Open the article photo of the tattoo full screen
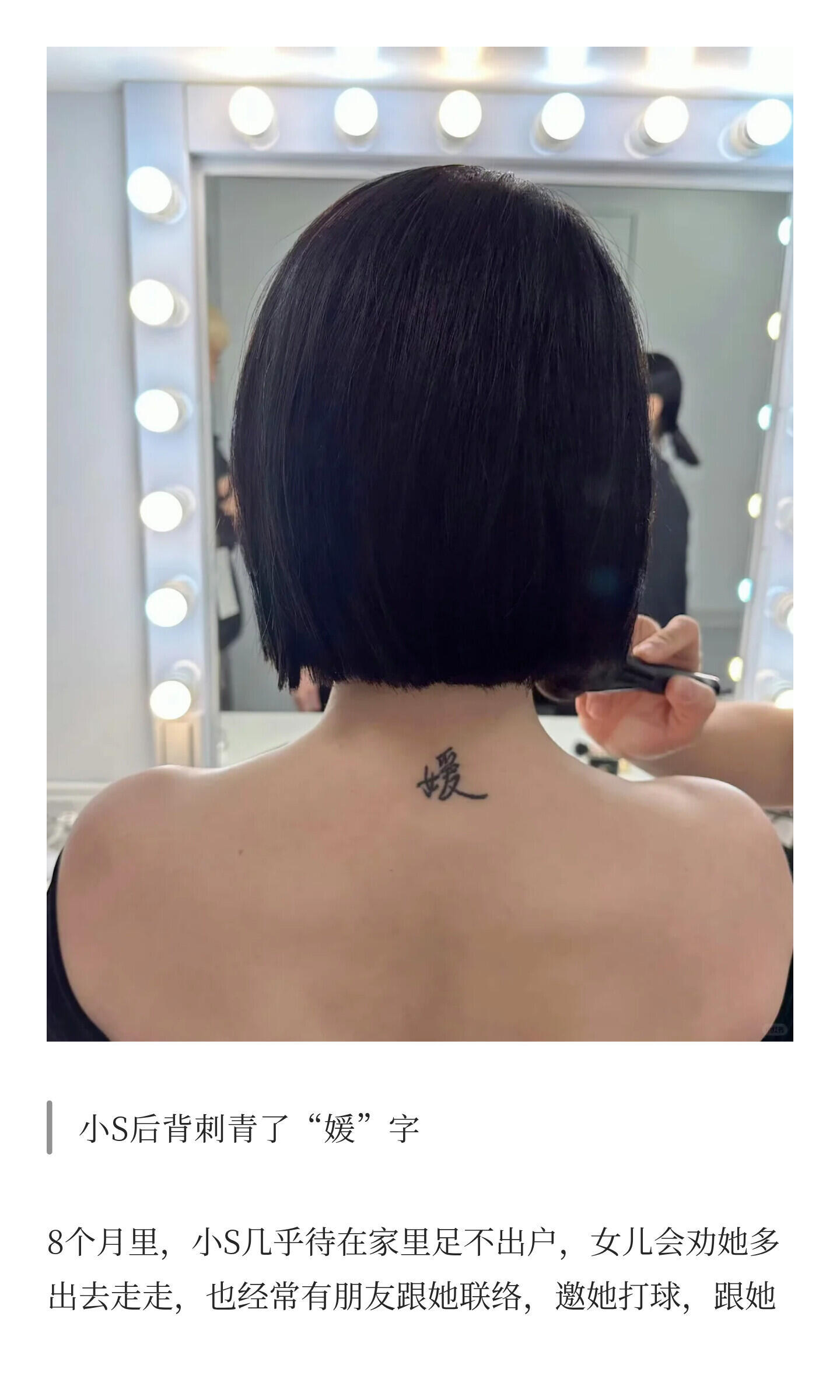 coord(420,542)
